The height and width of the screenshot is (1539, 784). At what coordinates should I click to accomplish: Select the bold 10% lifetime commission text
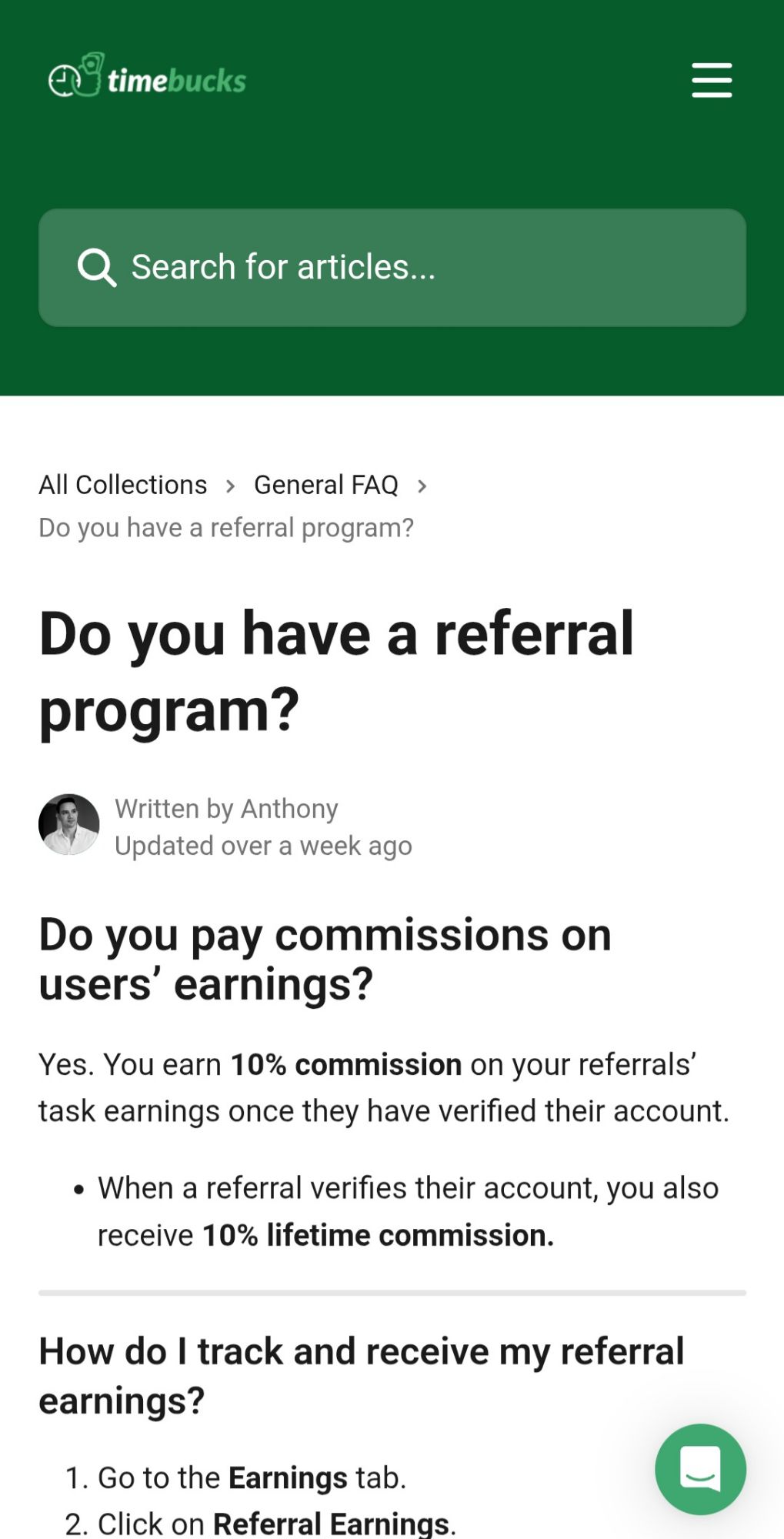click(377, 1234)
